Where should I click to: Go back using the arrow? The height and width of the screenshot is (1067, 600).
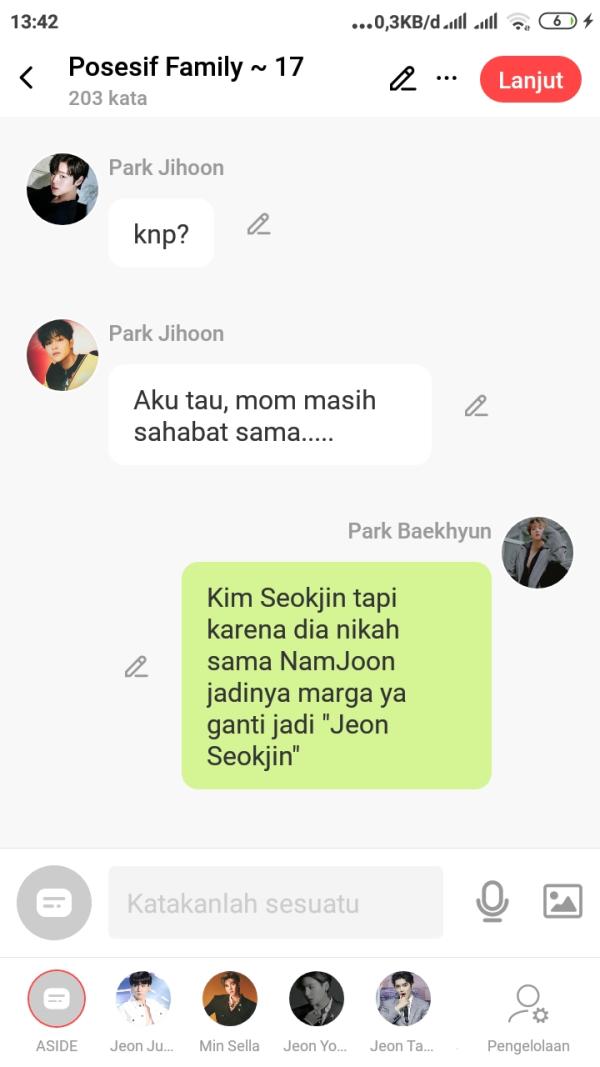coord(27,78)
